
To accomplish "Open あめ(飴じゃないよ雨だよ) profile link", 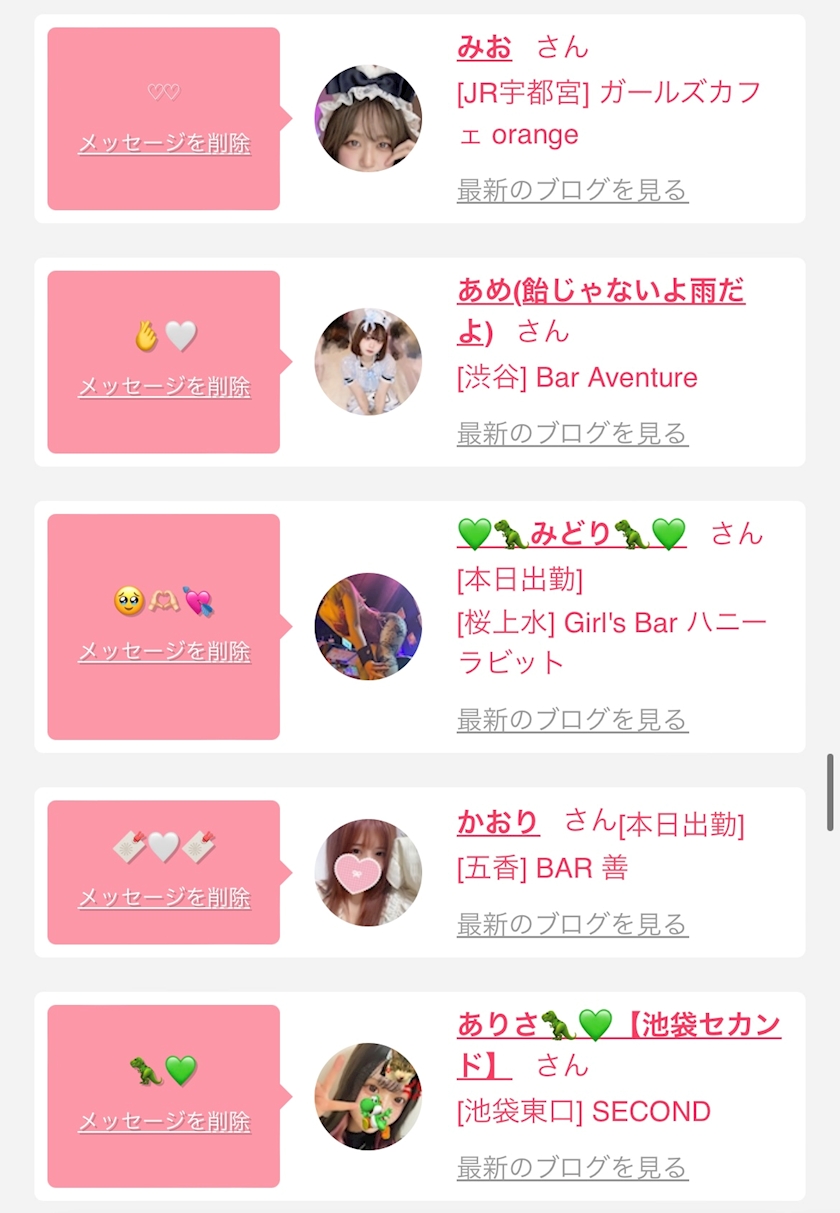I will point(600,310).
